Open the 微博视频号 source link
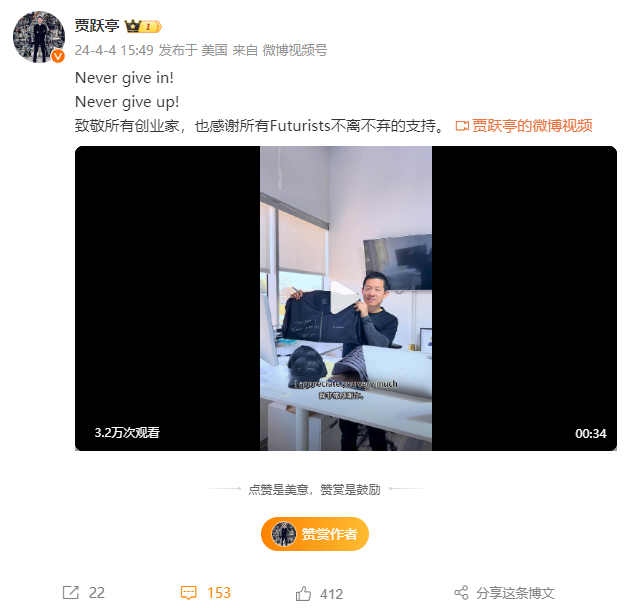Viewport: 629px width, 608px height. click(x=294, y=50)
